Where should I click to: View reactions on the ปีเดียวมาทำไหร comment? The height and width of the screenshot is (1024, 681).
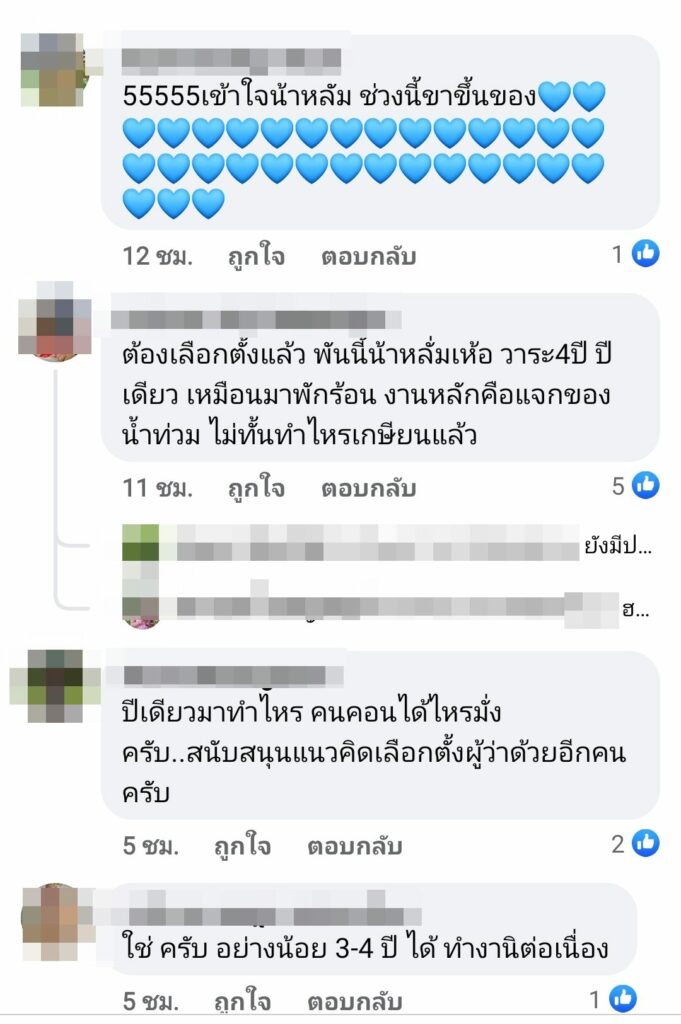(636, 843)
